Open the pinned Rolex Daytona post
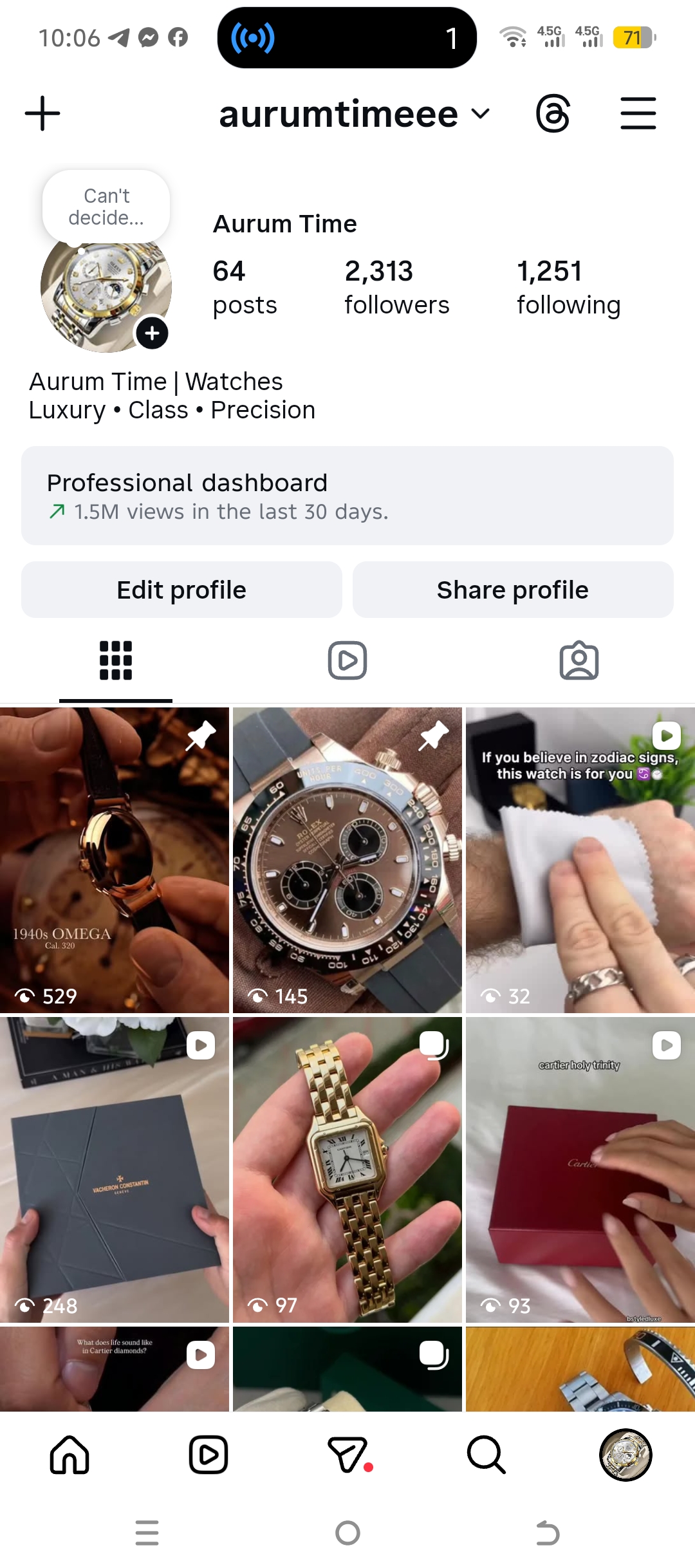695x1568 pixels. click(x=347, y=860)
